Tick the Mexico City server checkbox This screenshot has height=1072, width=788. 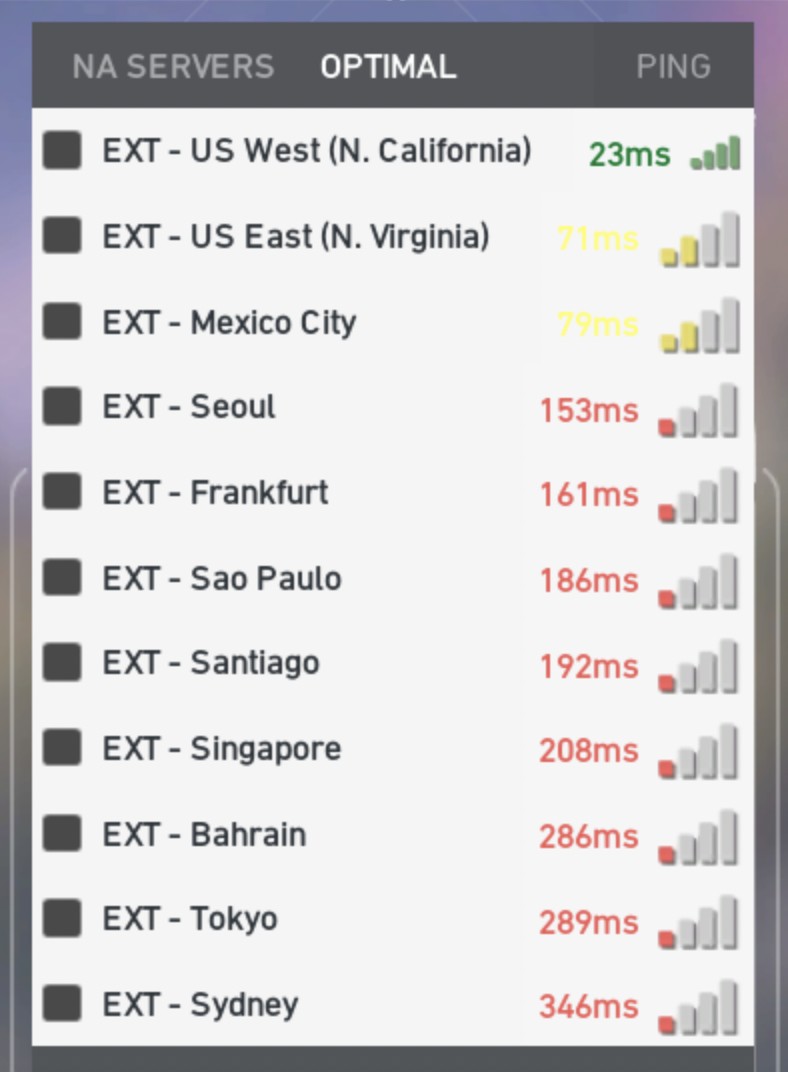coord(62,322)
